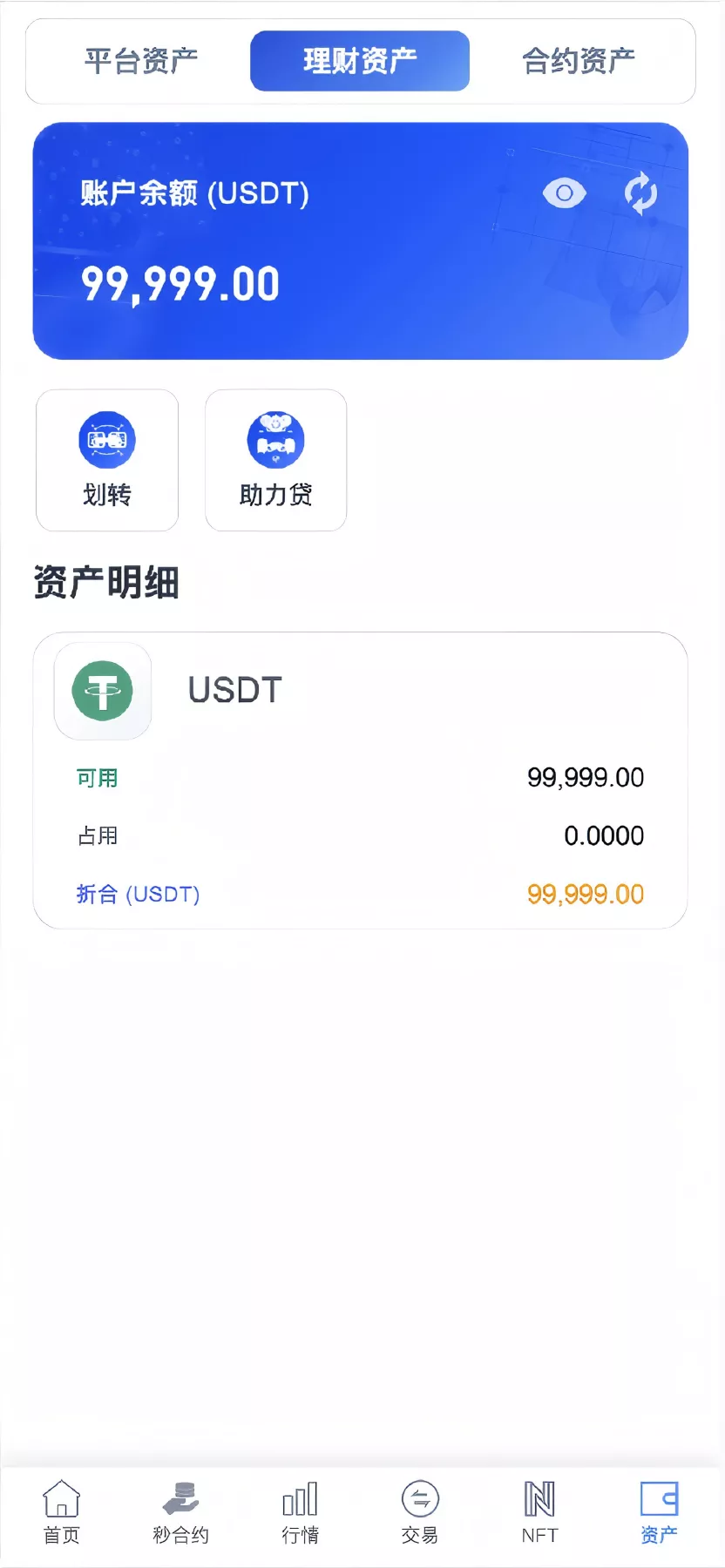Open the NFT section
The width and height of the screenshot is (725, 1568).
coord(539,1511)
